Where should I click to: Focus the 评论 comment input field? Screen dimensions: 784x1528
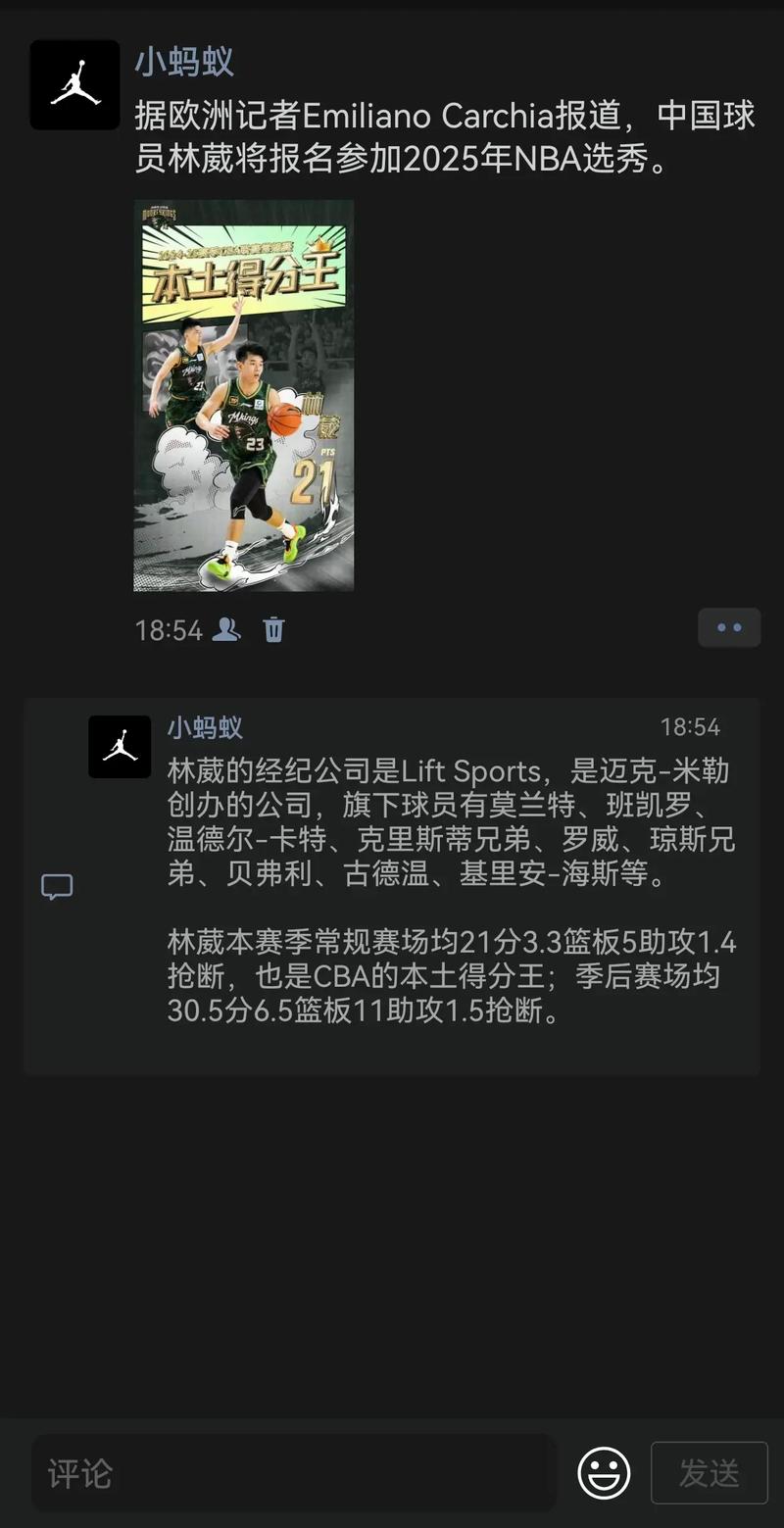click(294, 1472)
